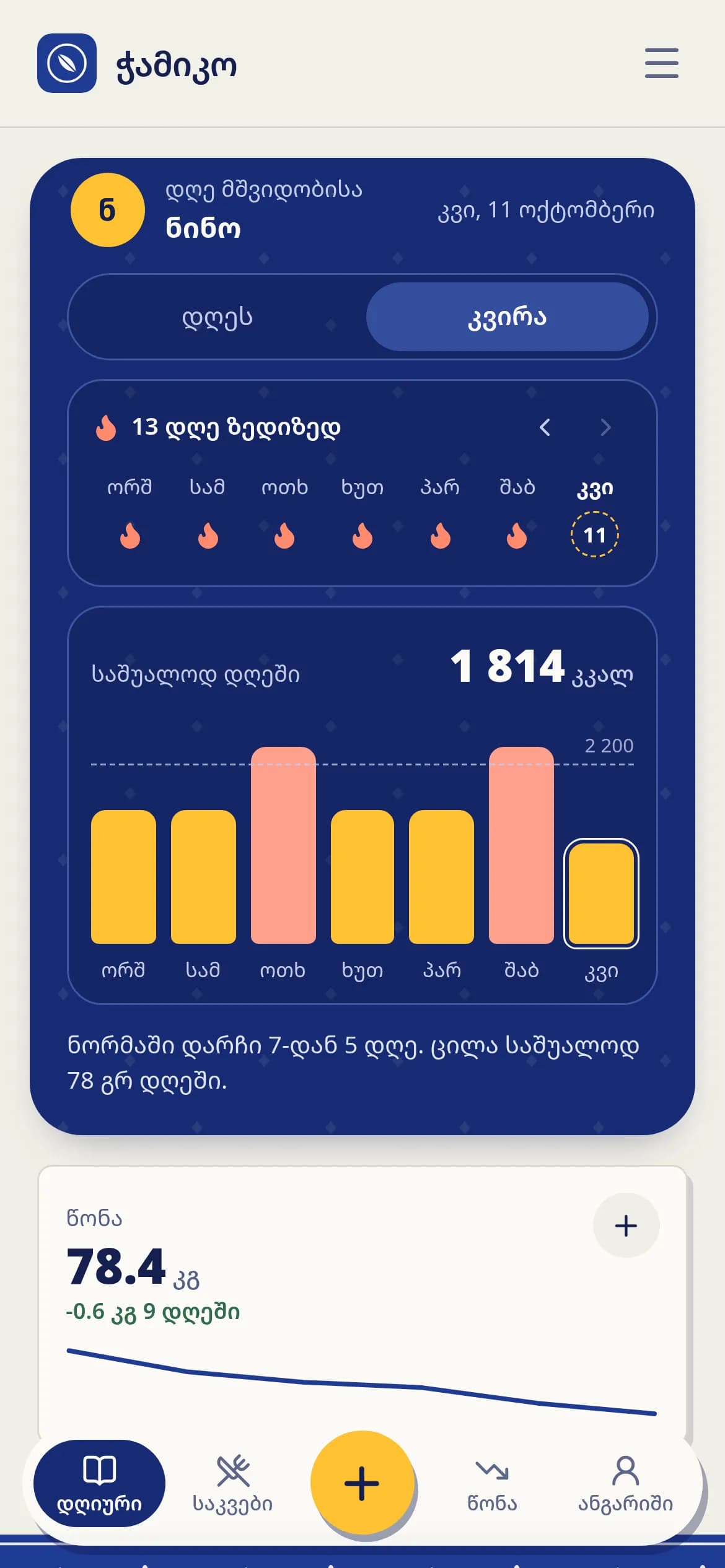Switch to the წონა tab in the bottom navigation

click(493, 1483)
